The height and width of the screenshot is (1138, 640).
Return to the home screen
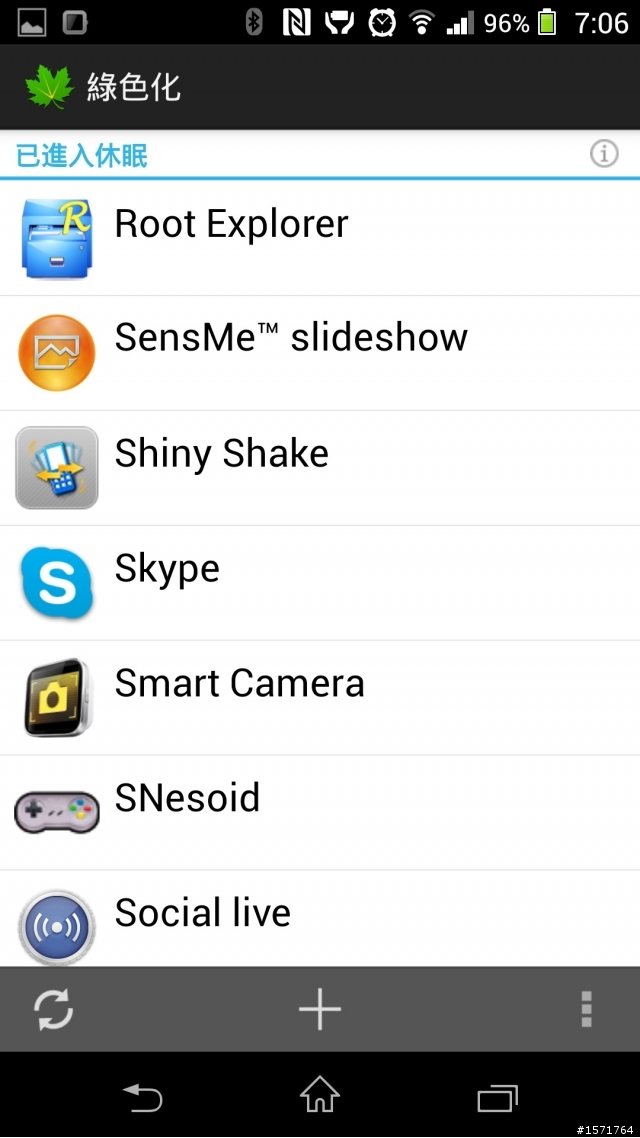pos(320,1096)
